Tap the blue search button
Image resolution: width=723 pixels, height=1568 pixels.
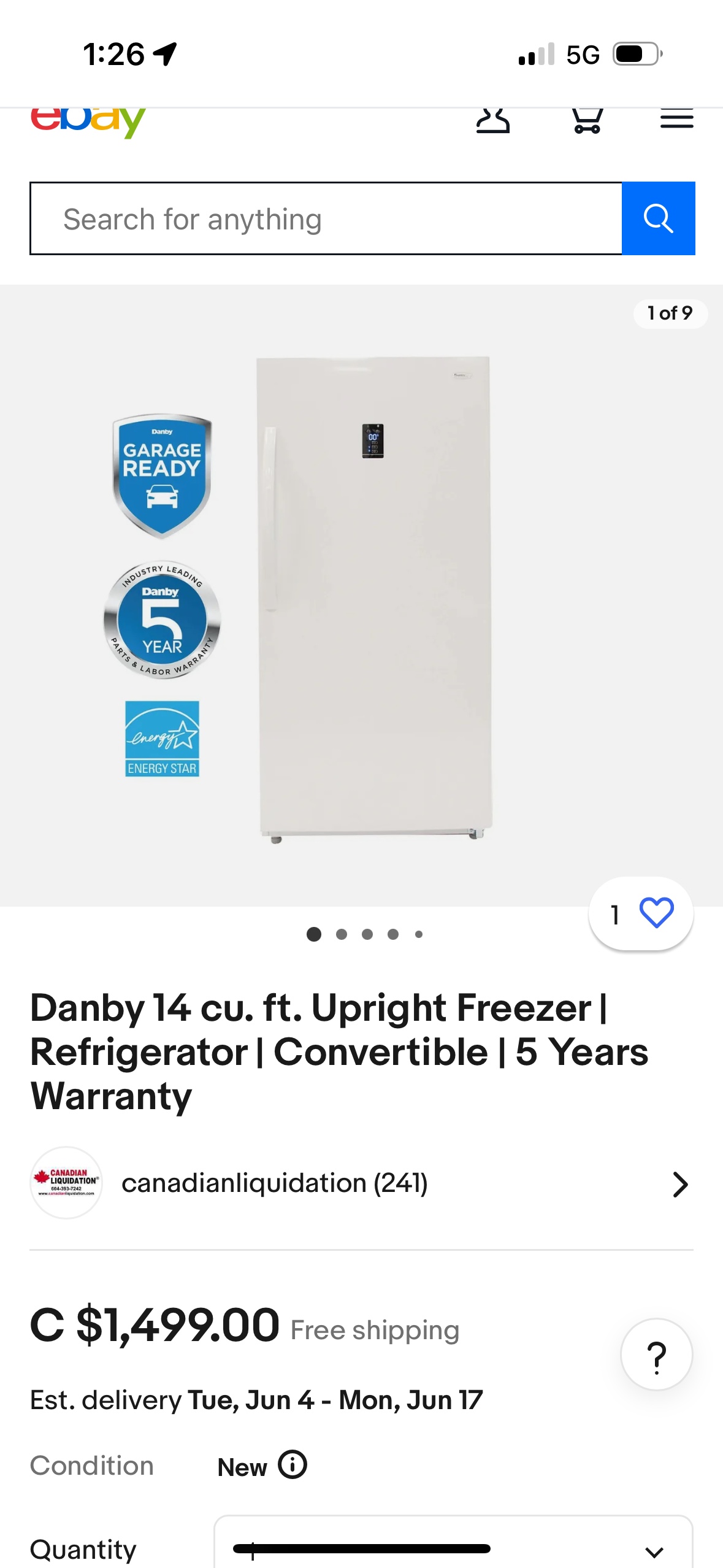click(x=658, y=219)
